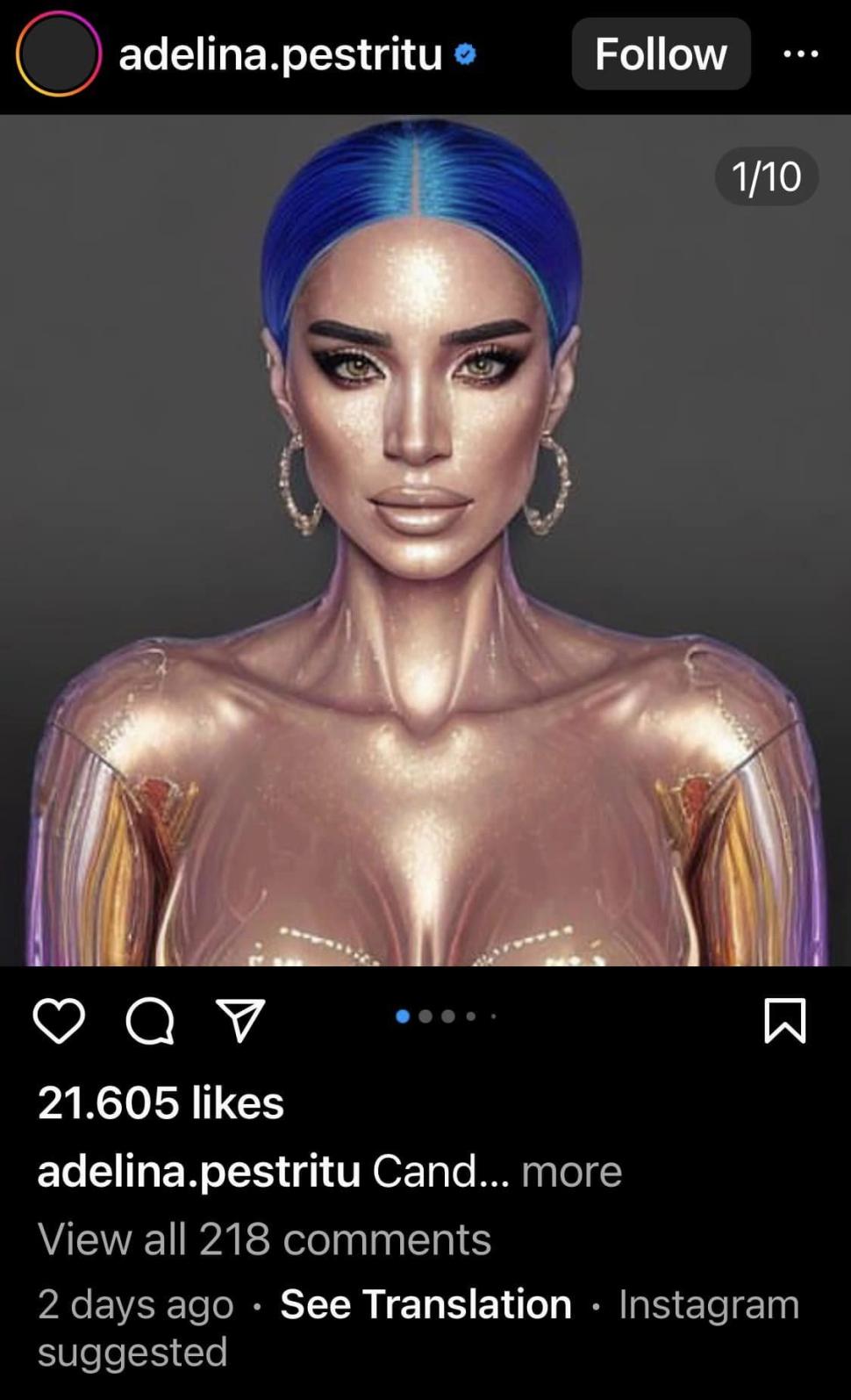
Task: Open the comment bubble icon
Action: tap(150, 1022)
